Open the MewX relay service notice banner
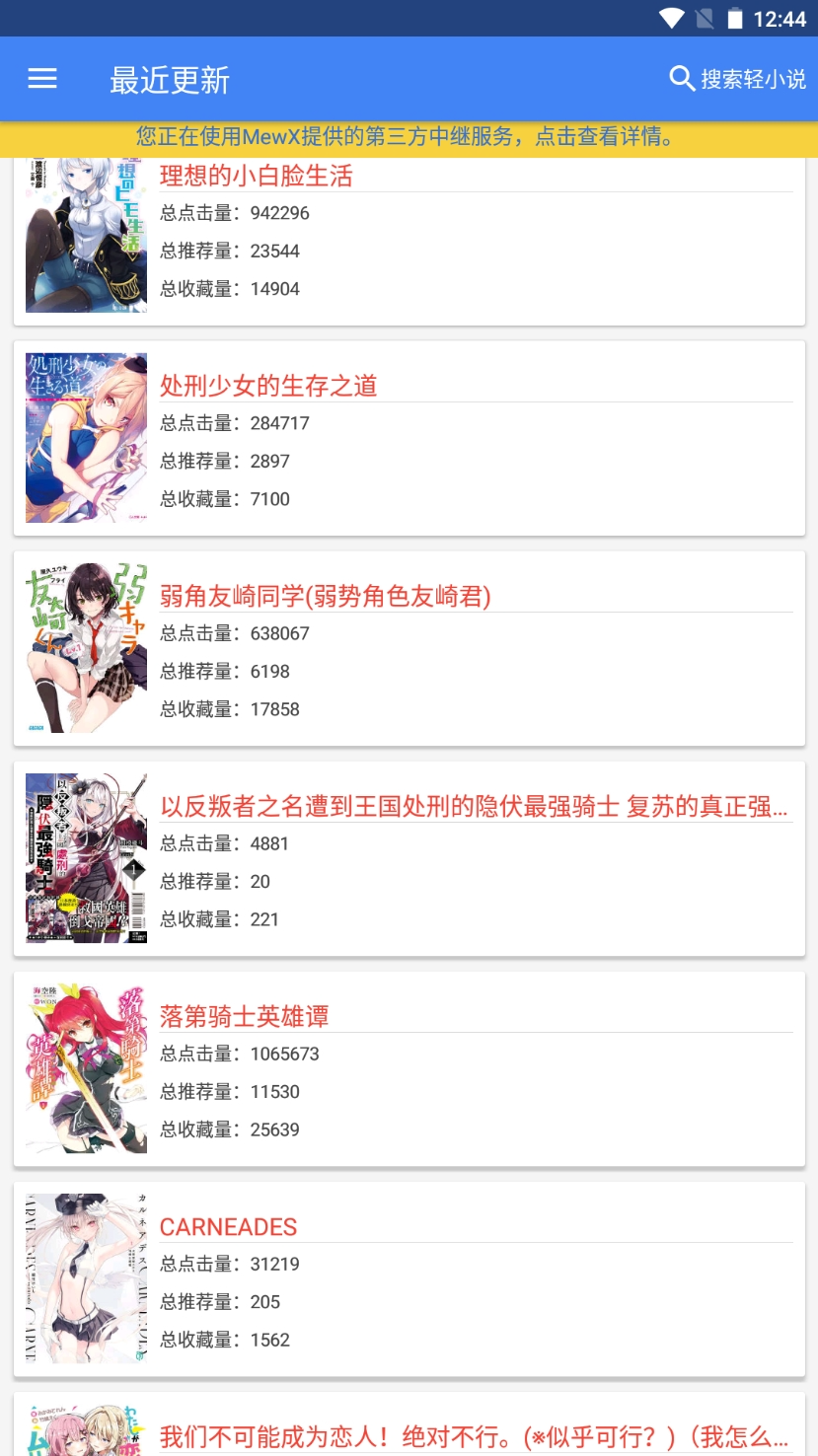The image size is (818, 1456). tap(409, 137)
